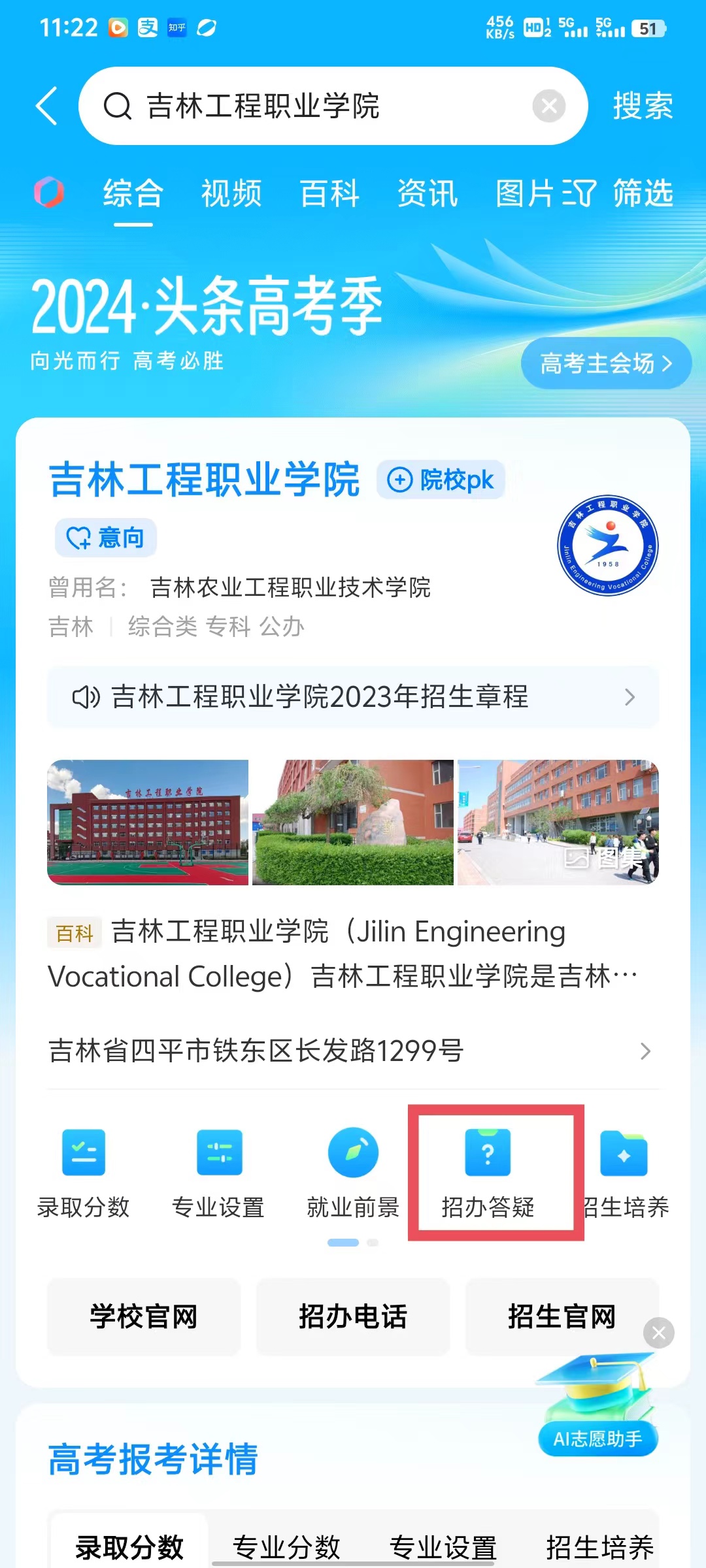Tap the 搜索 button

click(x=643, y=106)
